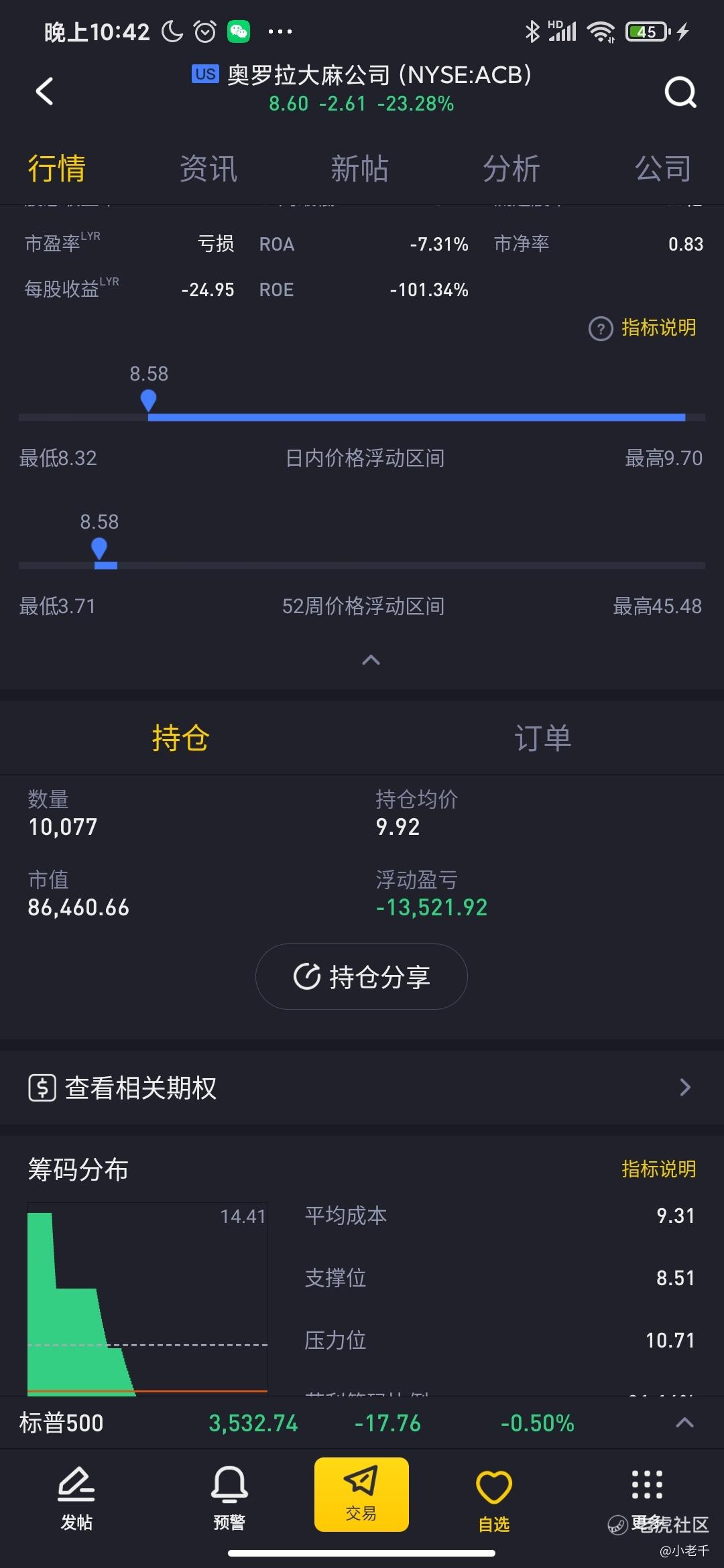724x1568 pixels.
Task: Switch to the 资讯 tab
Action: pos(208,168)
